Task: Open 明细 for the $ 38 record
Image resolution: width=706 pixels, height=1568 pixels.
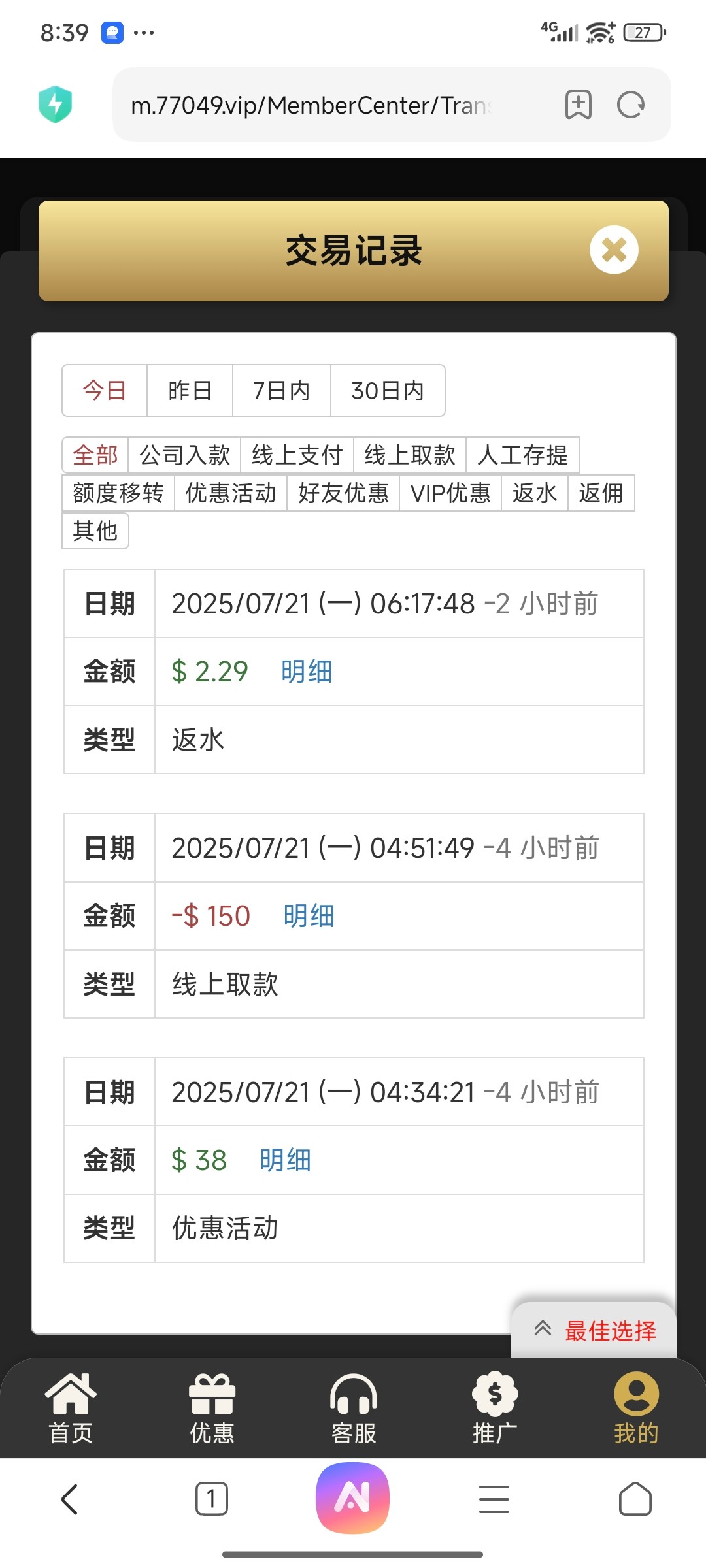Action: coord(285,1160)
